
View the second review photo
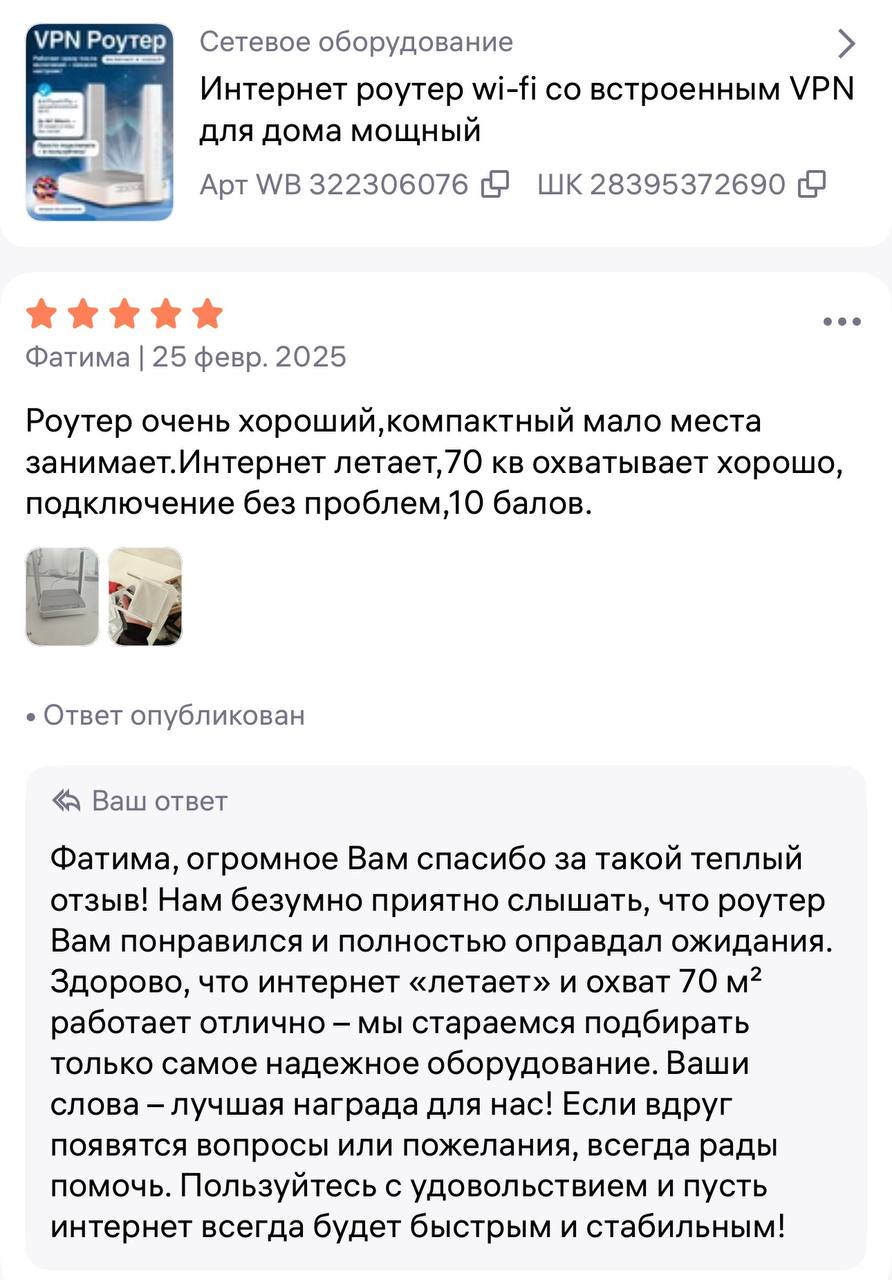145,596
